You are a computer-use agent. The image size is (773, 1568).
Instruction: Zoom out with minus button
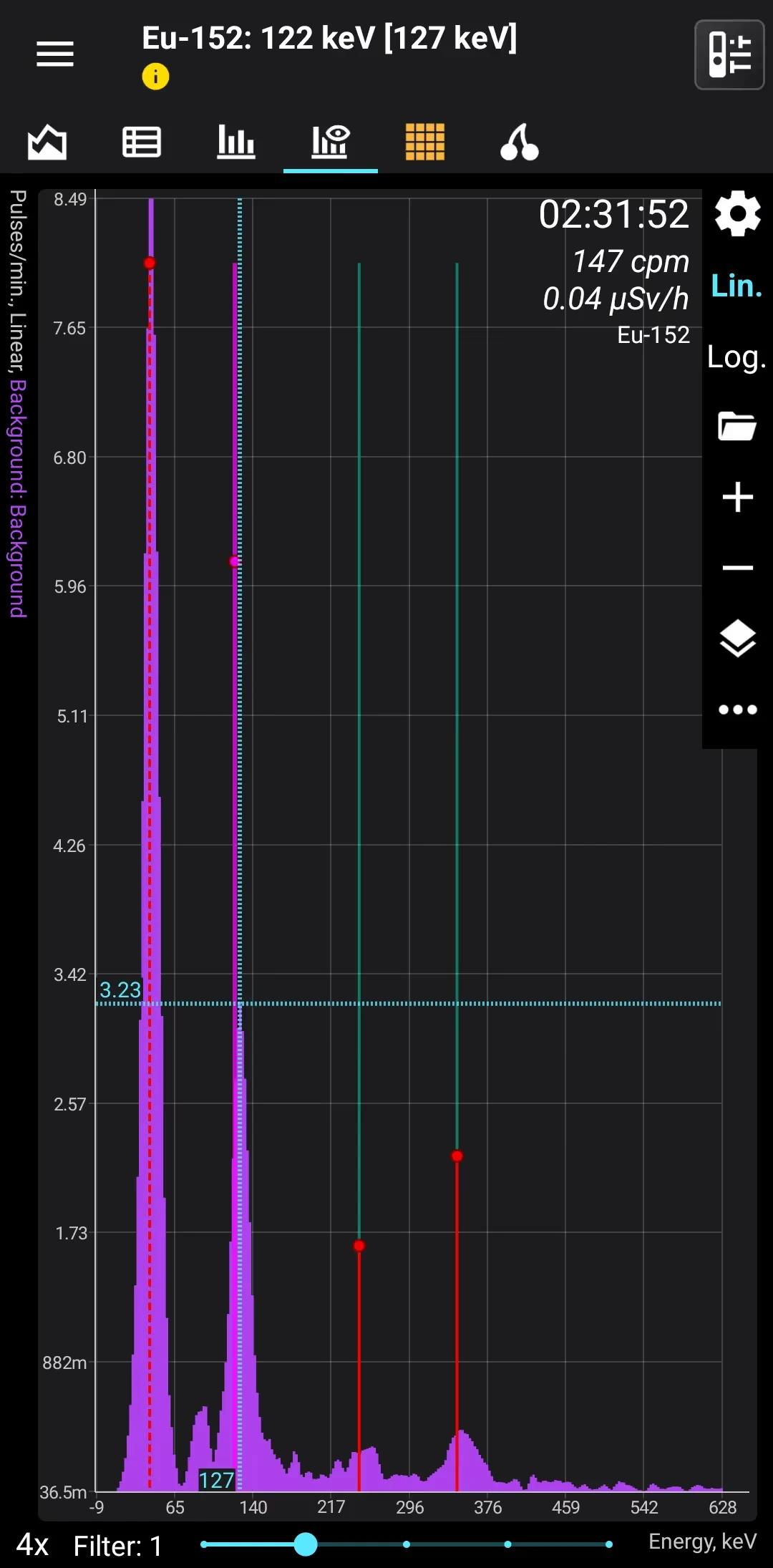[737, 568]
